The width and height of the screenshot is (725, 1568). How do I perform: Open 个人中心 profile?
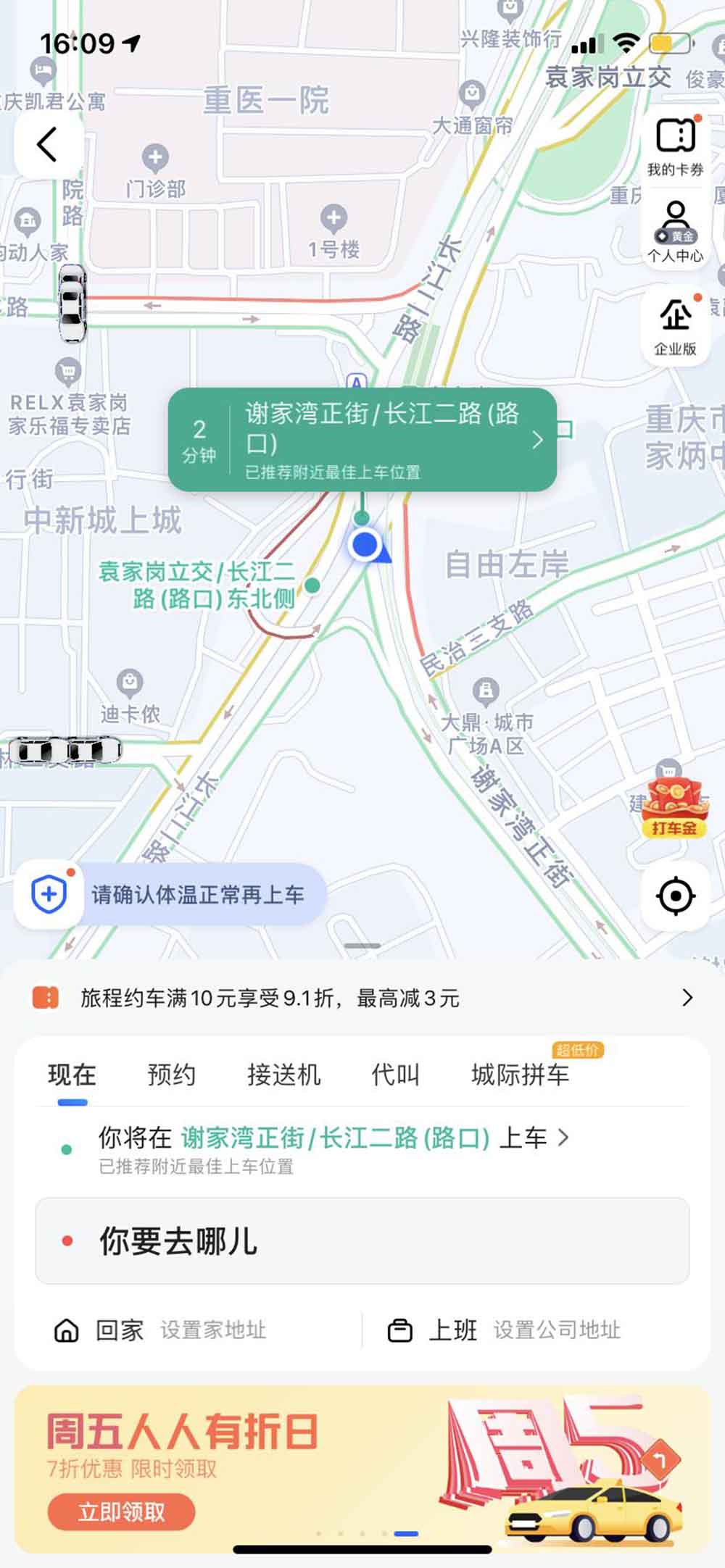(x=675, y=230)
